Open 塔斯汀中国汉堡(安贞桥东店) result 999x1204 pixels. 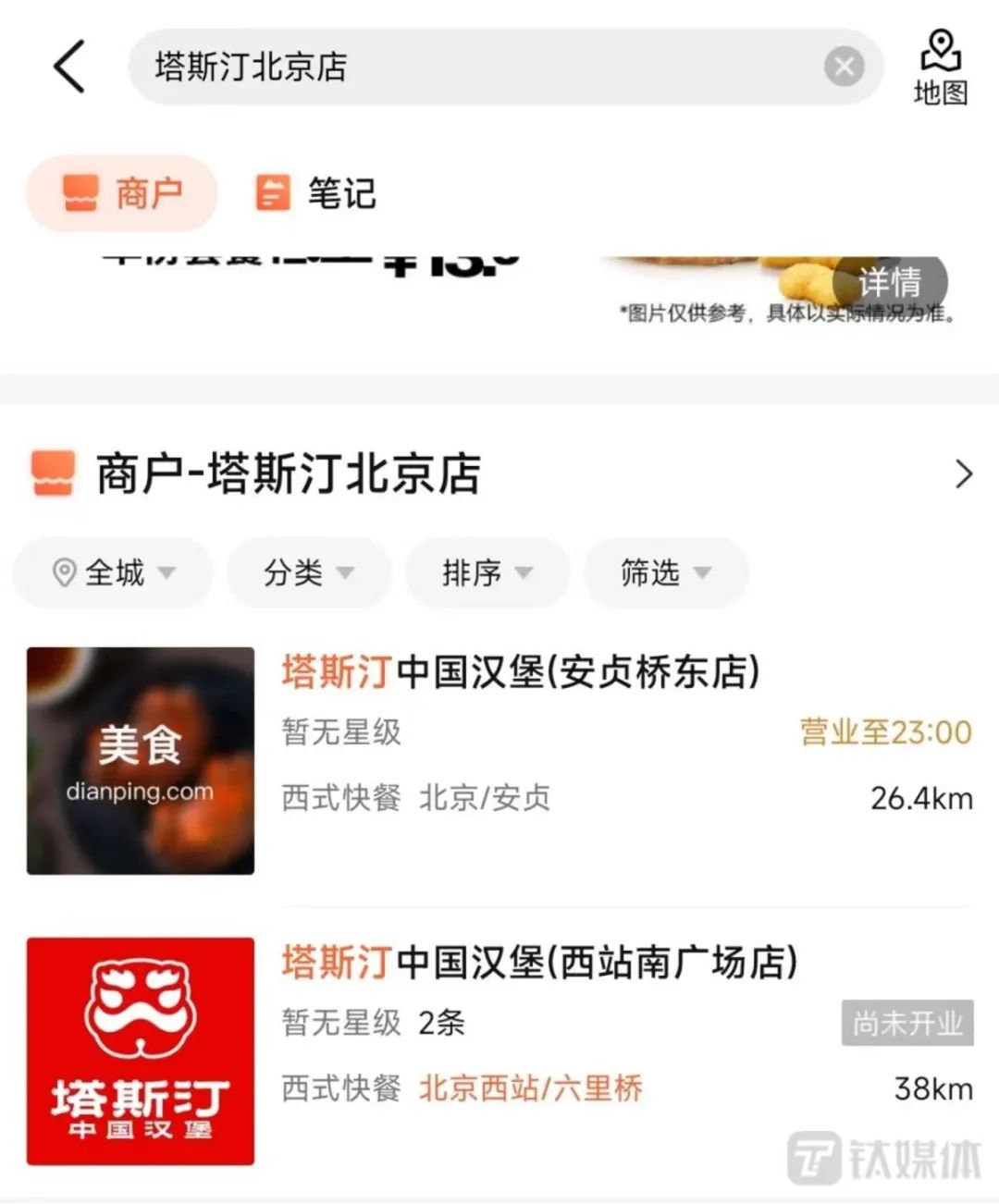pyautogui.click(x=521, y=672)
